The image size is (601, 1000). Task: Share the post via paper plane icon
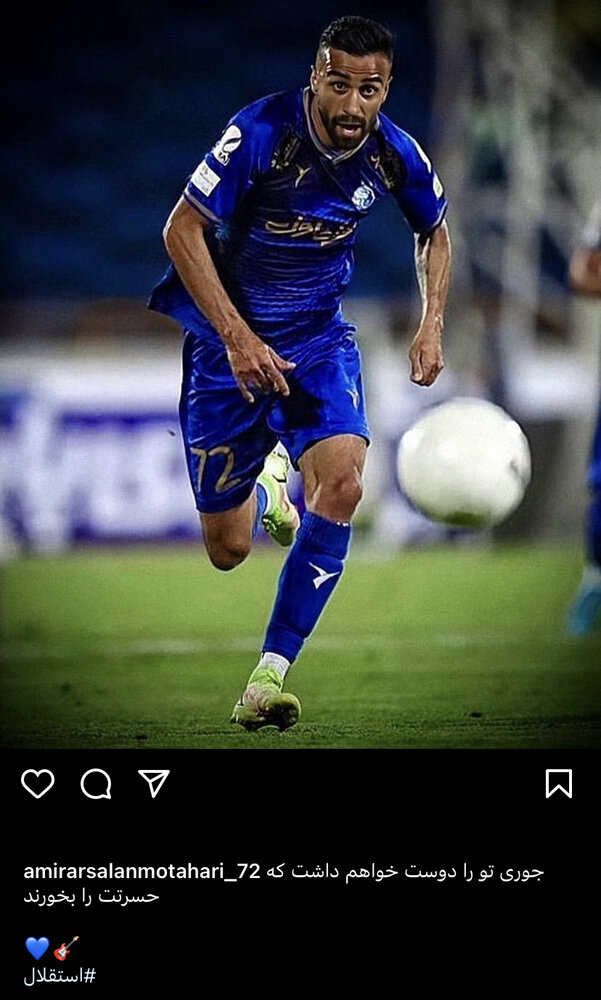154,782
